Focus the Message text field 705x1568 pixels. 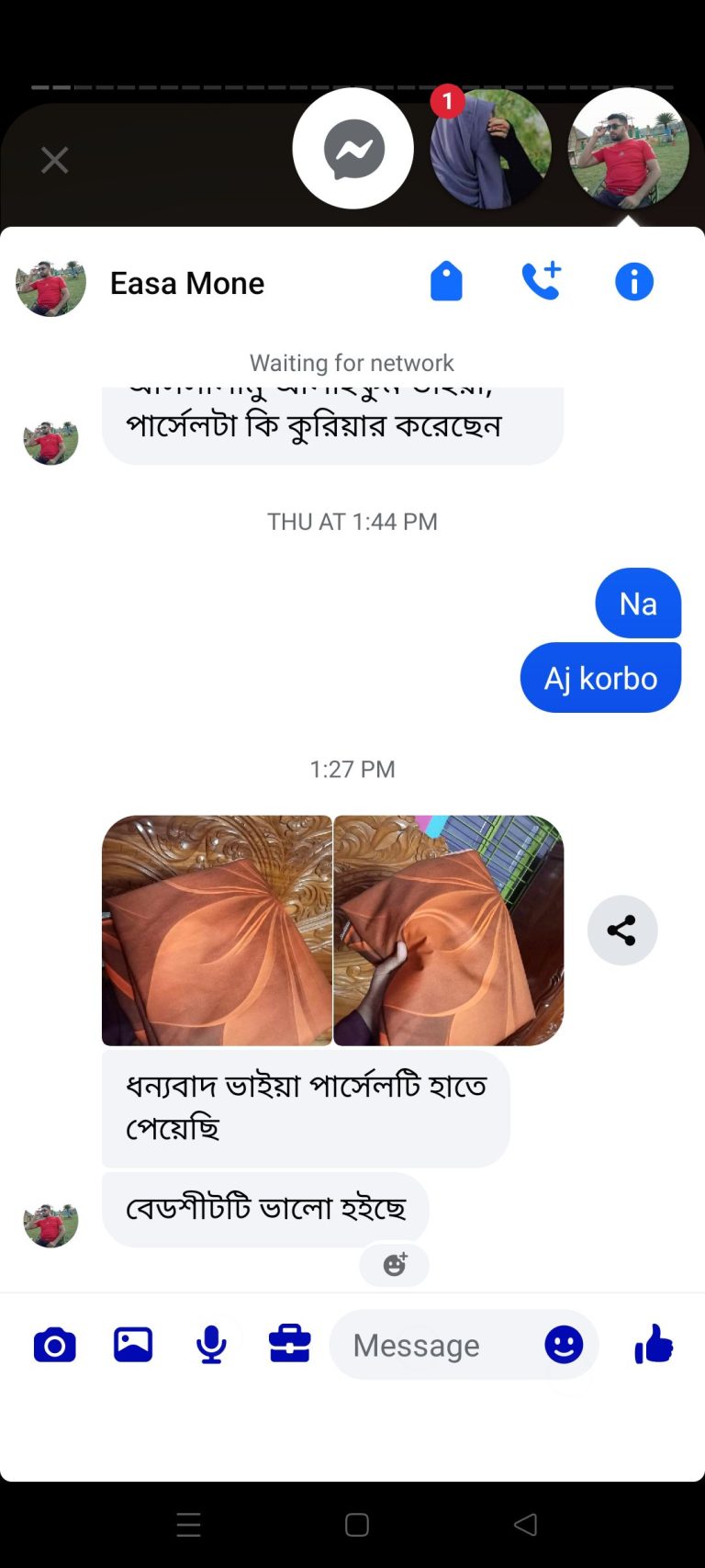pyautogui.click(x=431, y=1346)
